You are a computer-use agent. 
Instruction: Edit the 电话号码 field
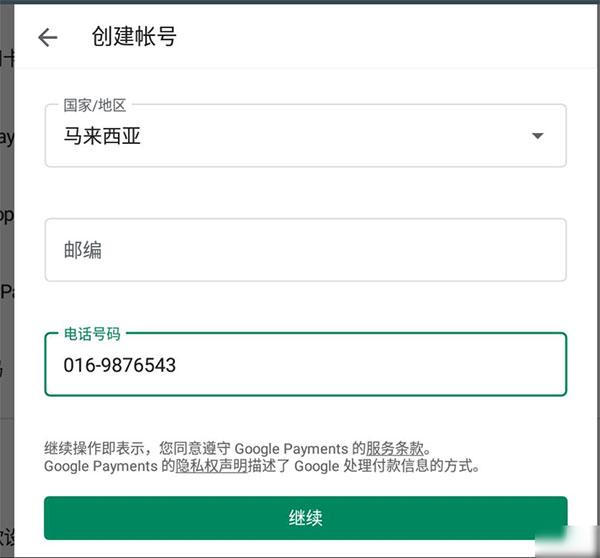pos(305,365)
